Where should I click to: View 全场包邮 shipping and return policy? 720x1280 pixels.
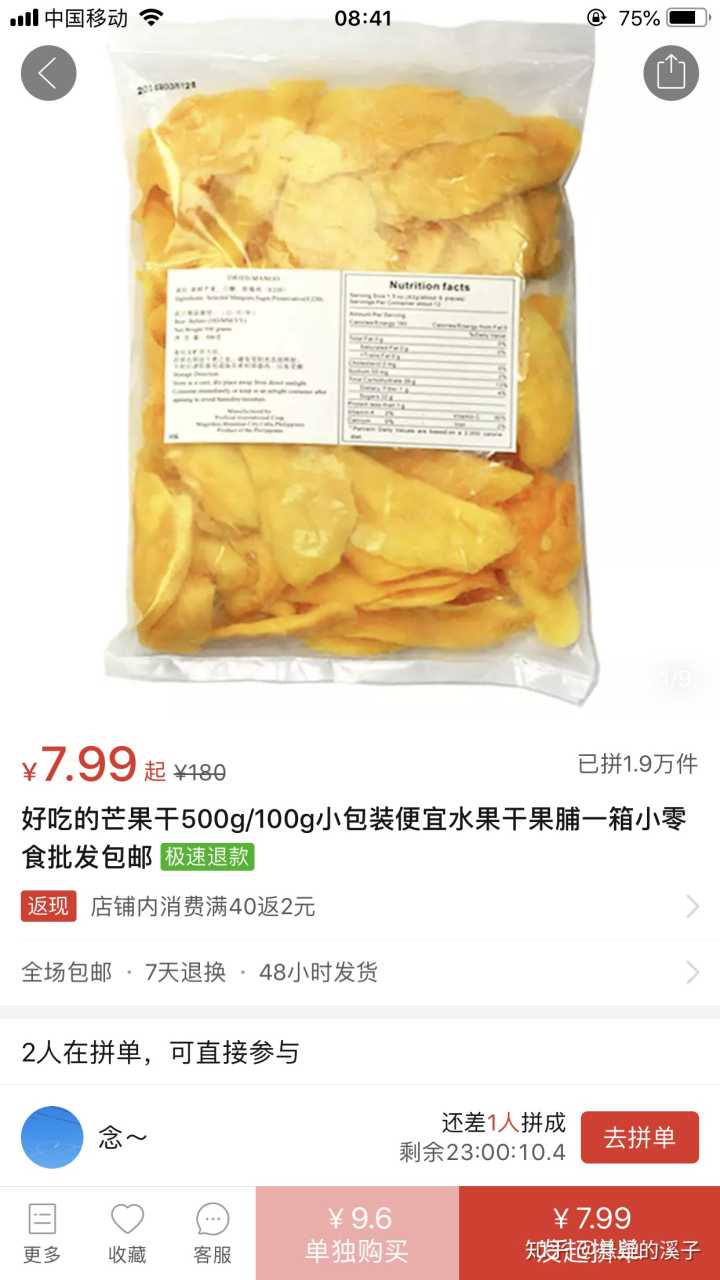(360, 972)
